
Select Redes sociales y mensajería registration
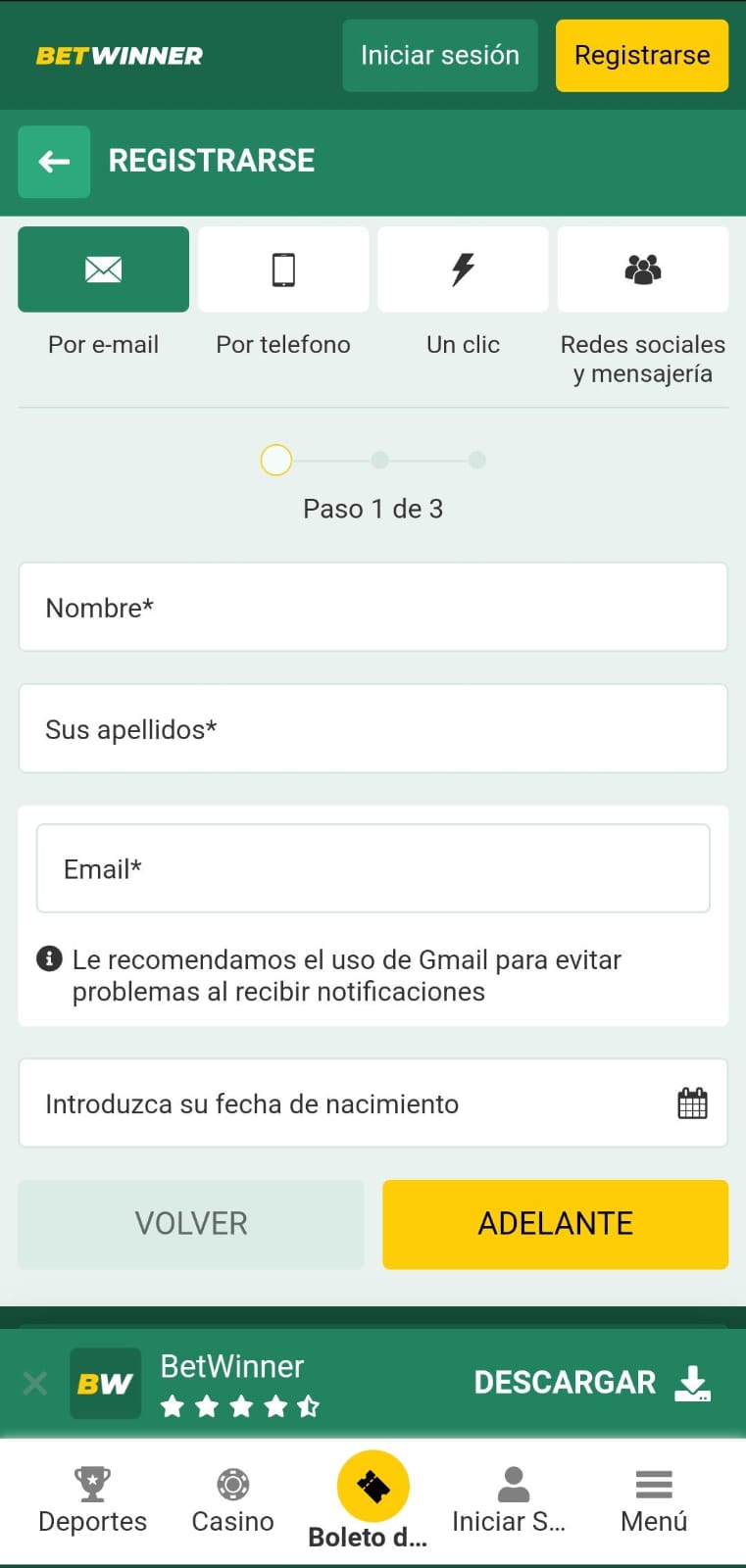point(642,269)
